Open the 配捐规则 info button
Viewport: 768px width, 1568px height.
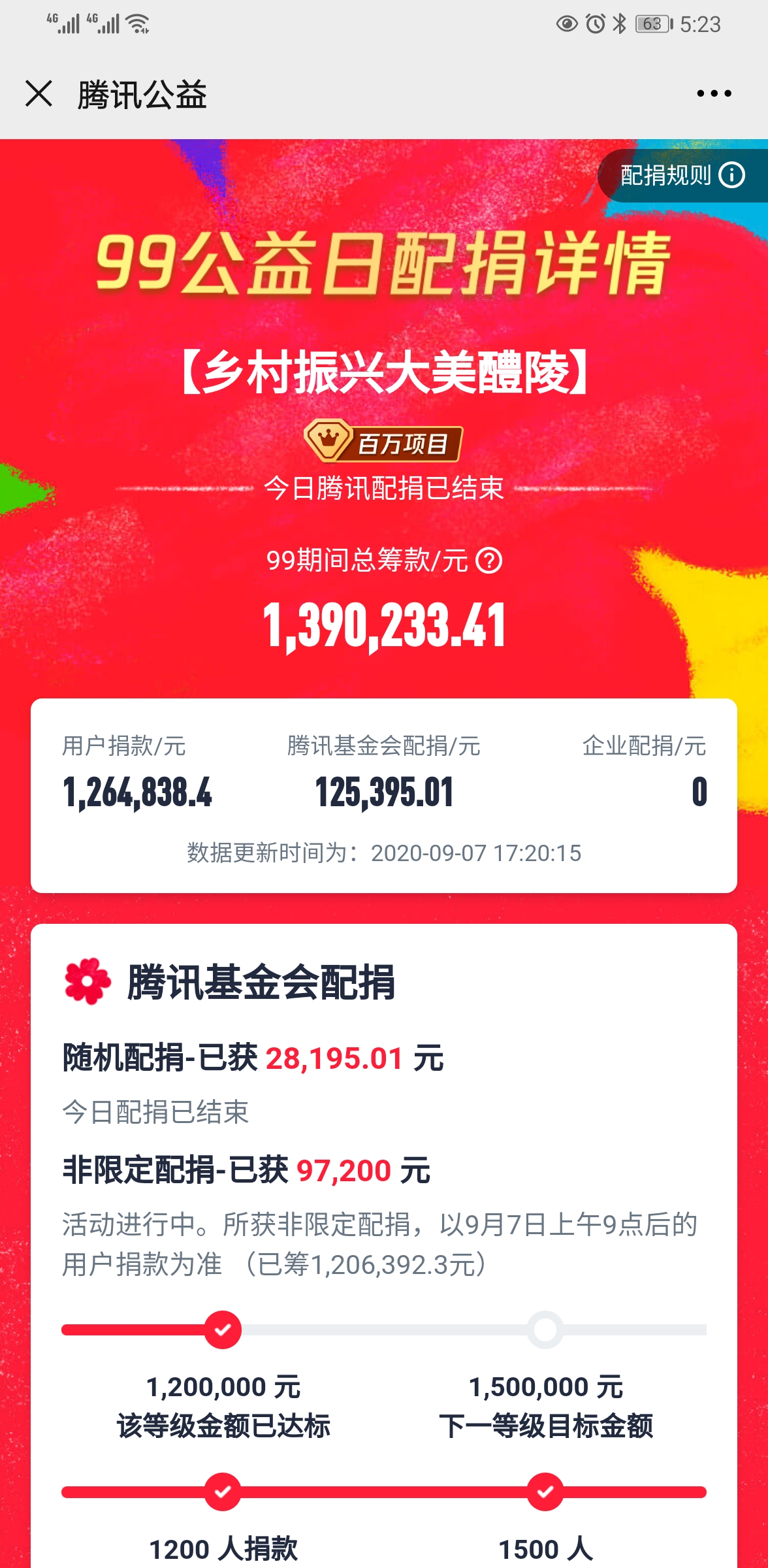tap(682, 175)
